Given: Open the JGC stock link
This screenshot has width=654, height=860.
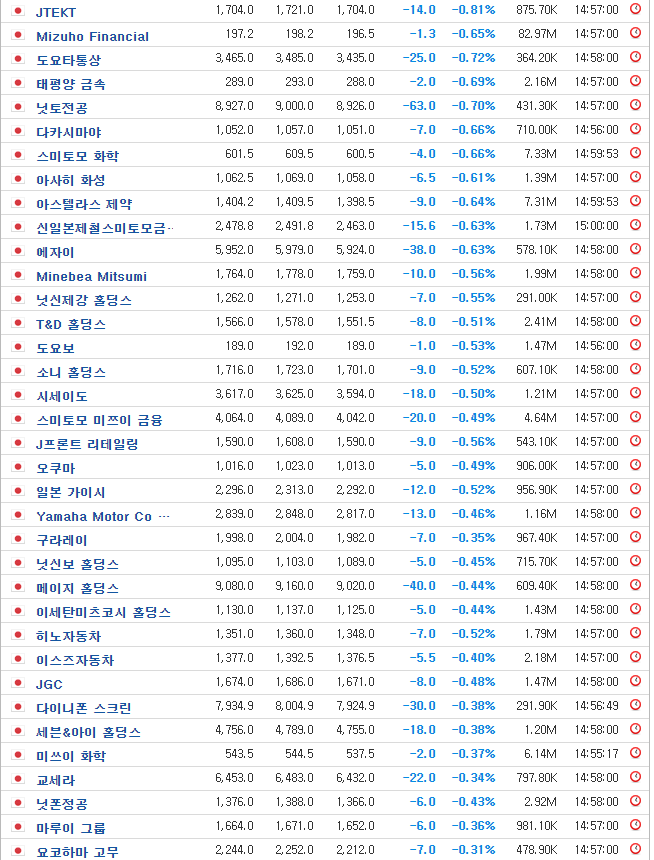Looking at the screenshot, I should tap(49, 684).
